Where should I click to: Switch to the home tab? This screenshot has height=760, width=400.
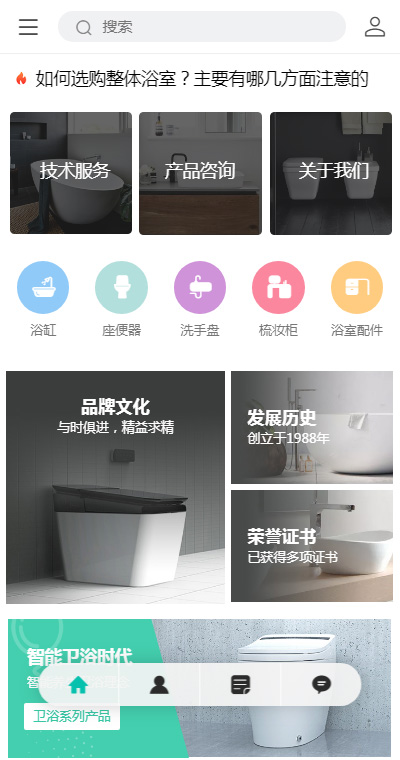click(78, 685)
